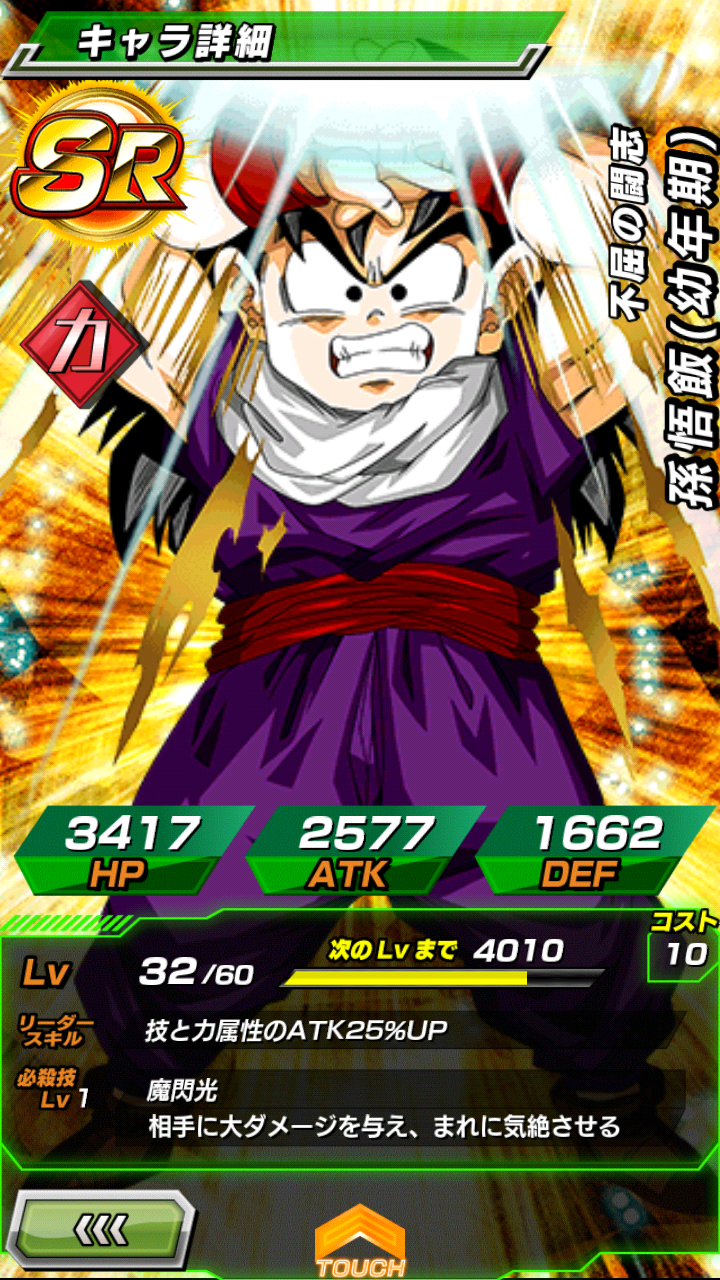Go back with the green arrow button
720x1280 pixels.
pos(101,1229)
